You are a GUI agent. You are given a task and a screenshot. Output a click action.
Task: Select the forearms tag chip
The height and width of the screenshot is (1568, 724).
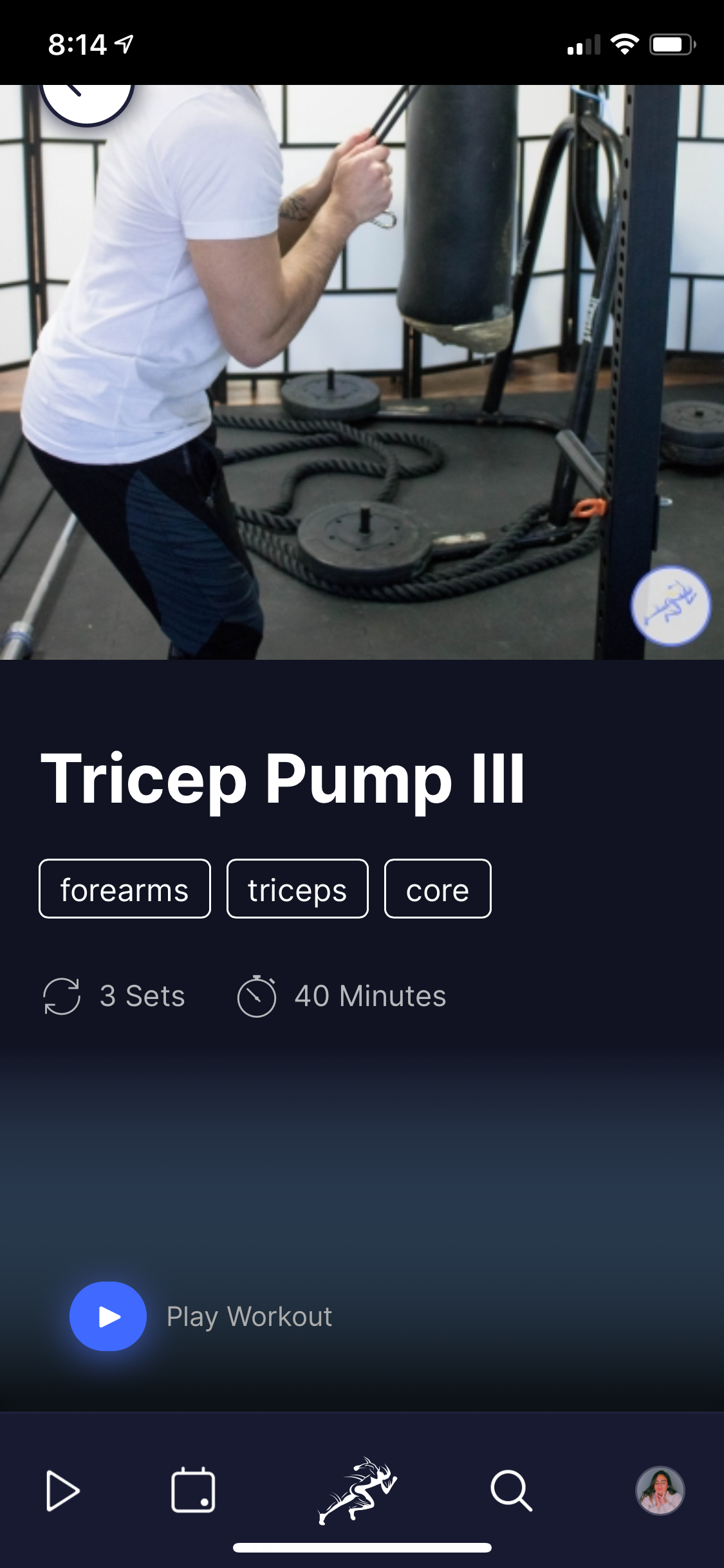[125, 889]
